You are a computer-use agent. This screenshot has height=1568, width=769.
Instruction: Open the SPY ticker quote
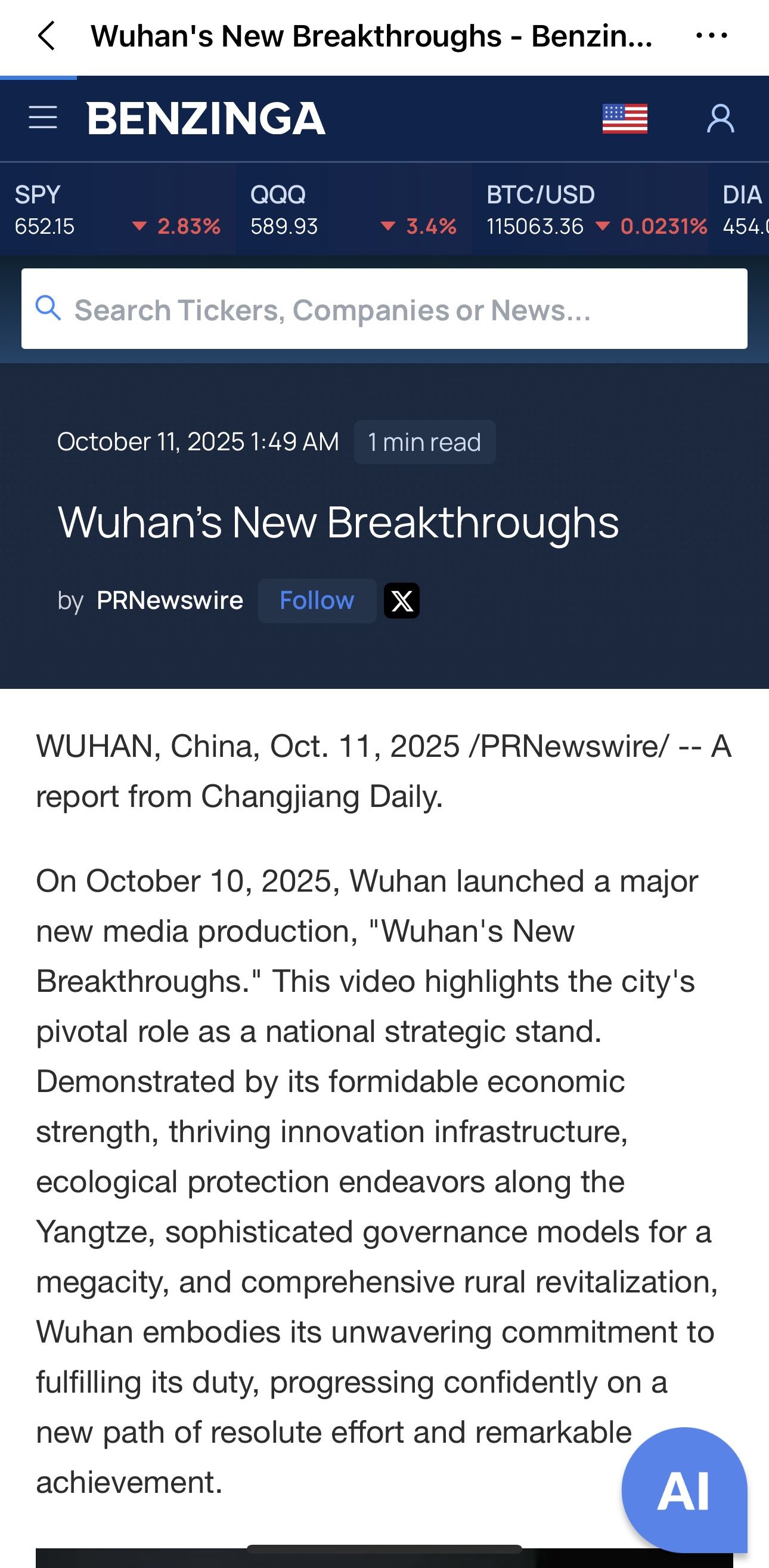(117, 210)
